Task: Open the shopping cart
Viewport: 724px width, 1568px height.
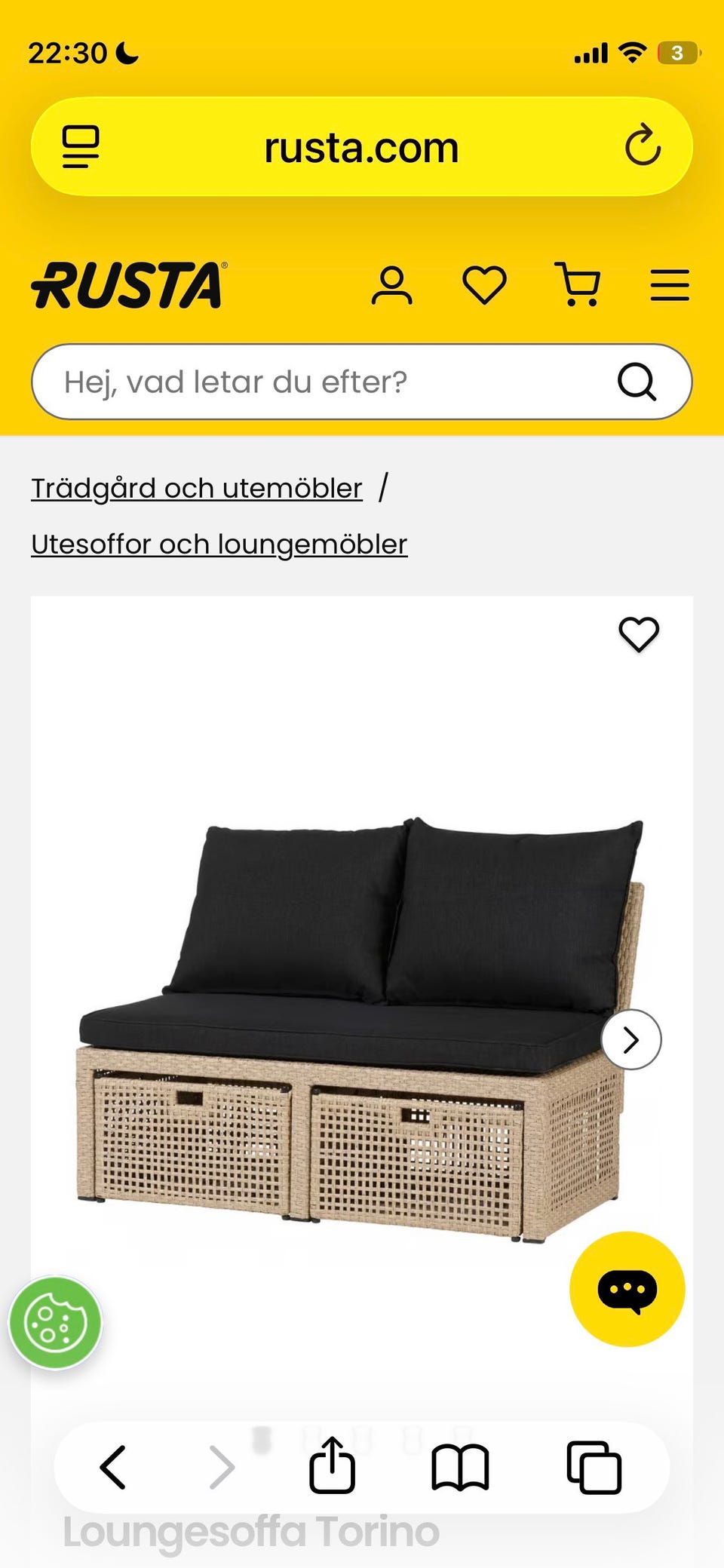Action: [578, 284]
